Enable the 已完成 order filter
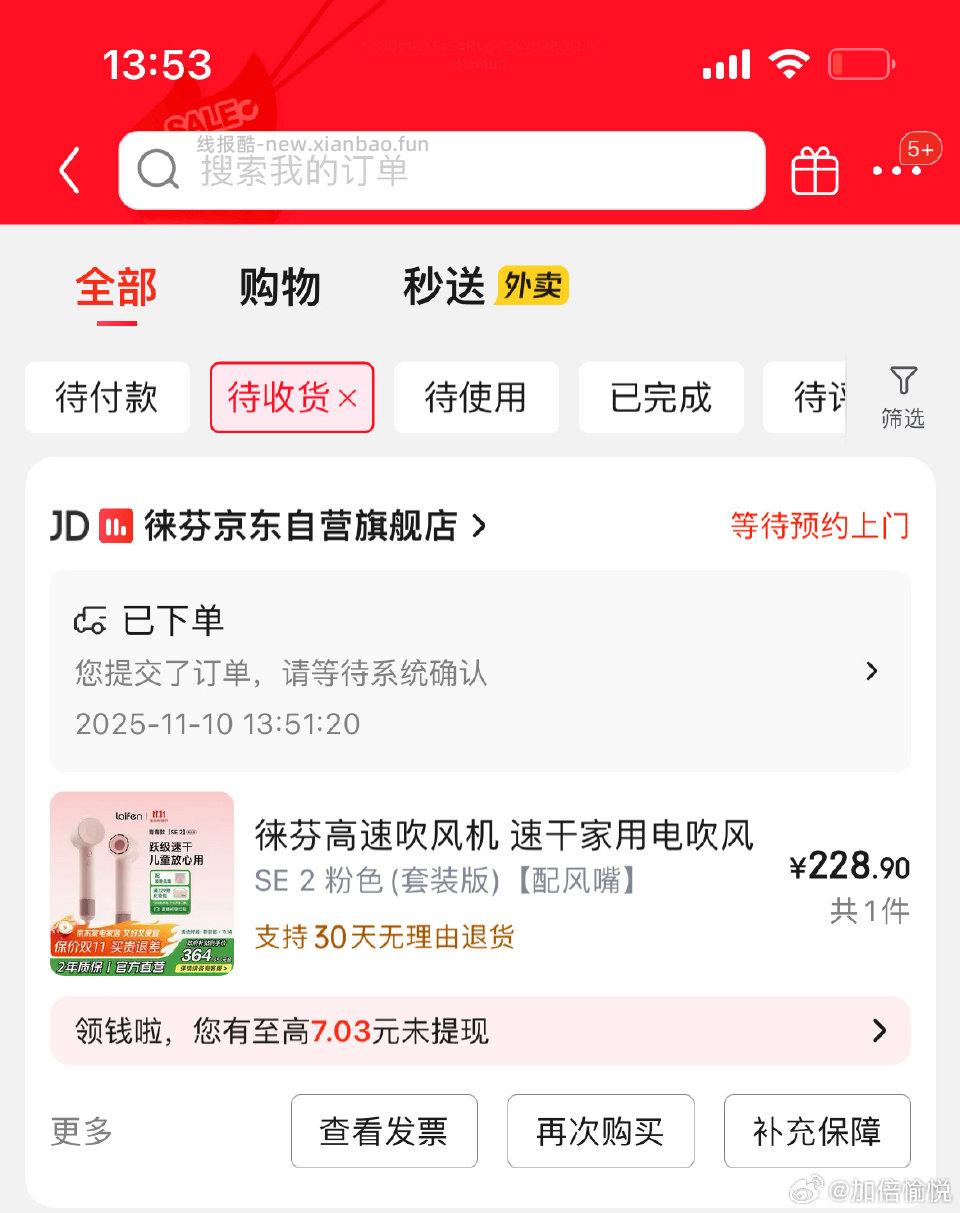 pos(661,398)
